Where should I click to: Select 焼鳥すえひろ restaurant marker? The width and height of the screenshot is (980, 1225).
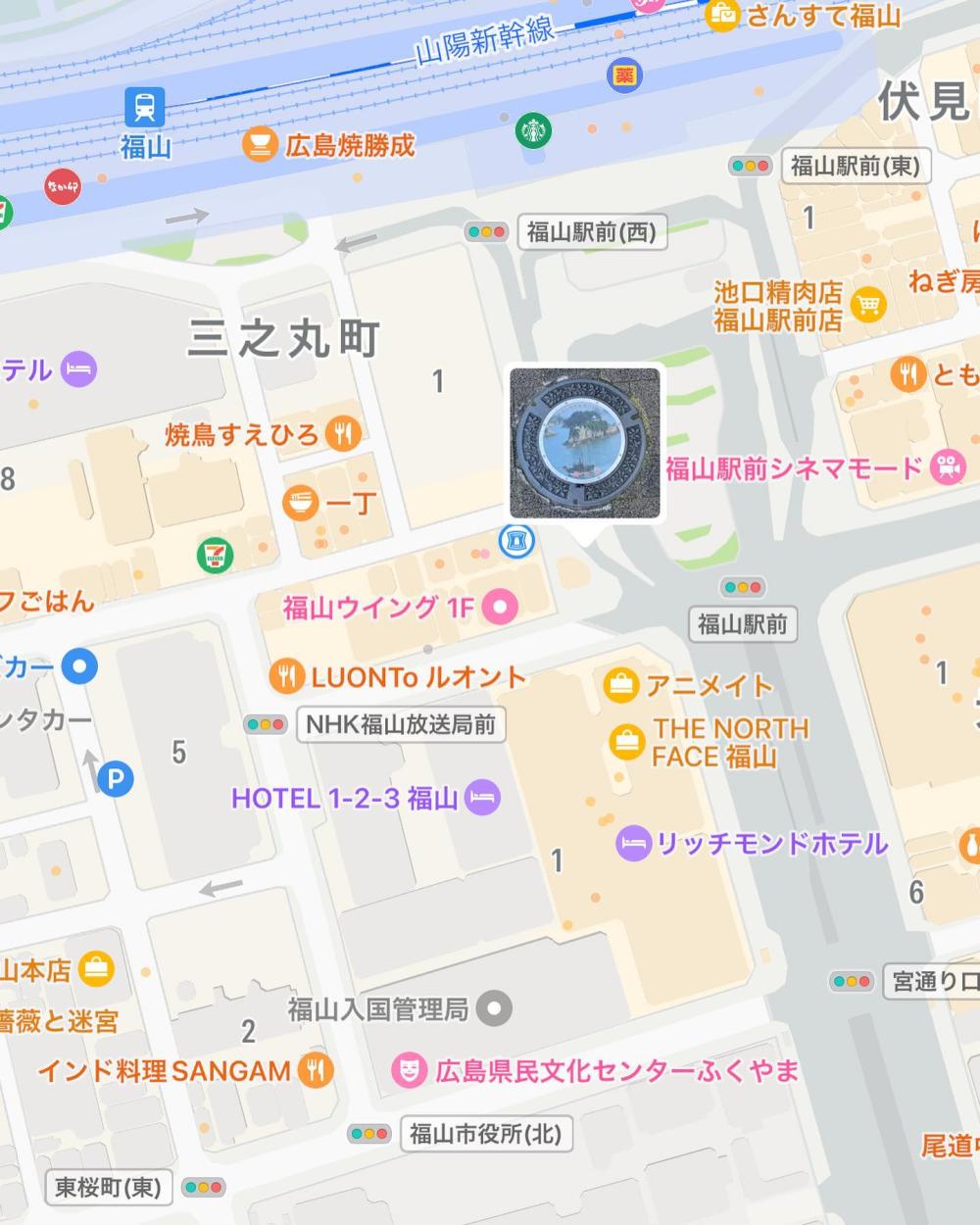[x=343, y=432]
